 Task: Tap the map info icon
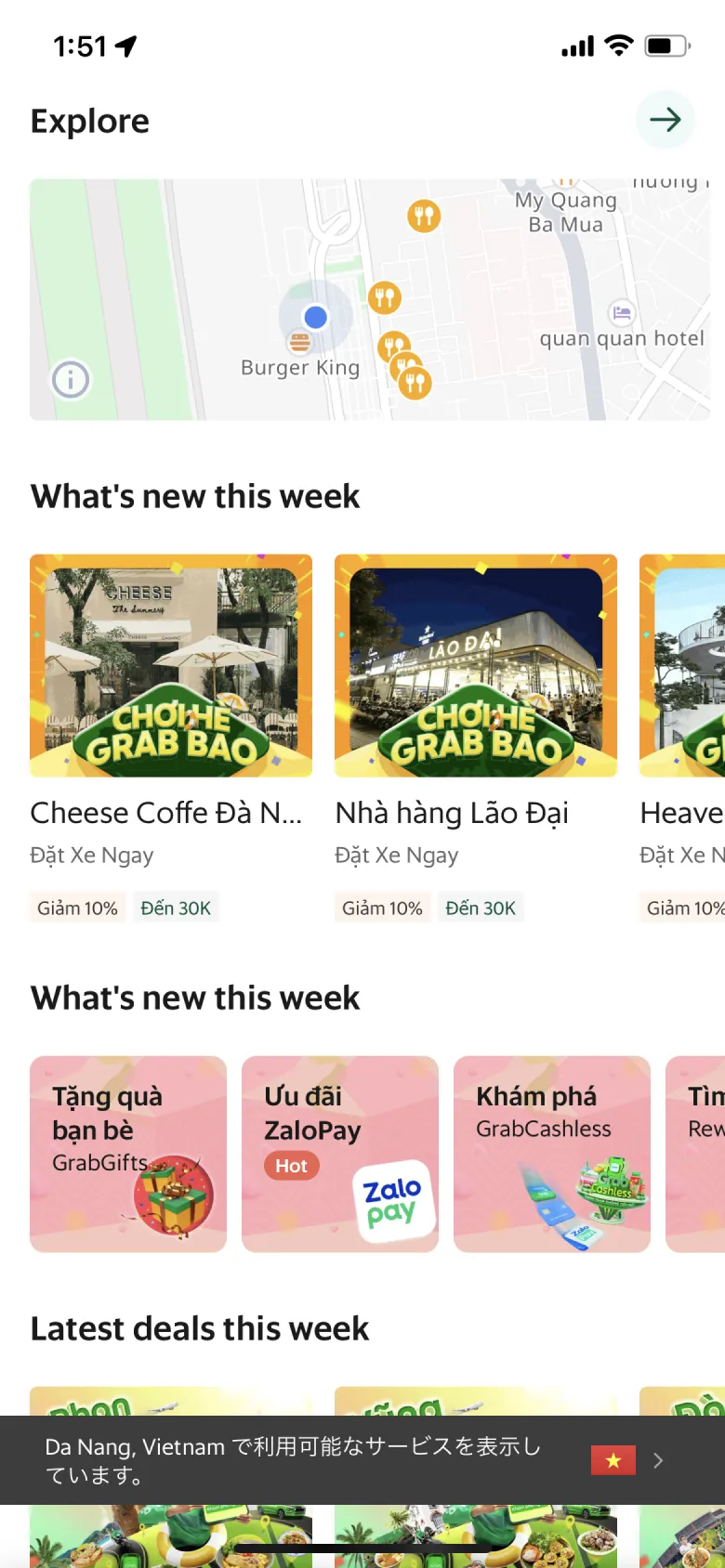click(x=71, y=379)
